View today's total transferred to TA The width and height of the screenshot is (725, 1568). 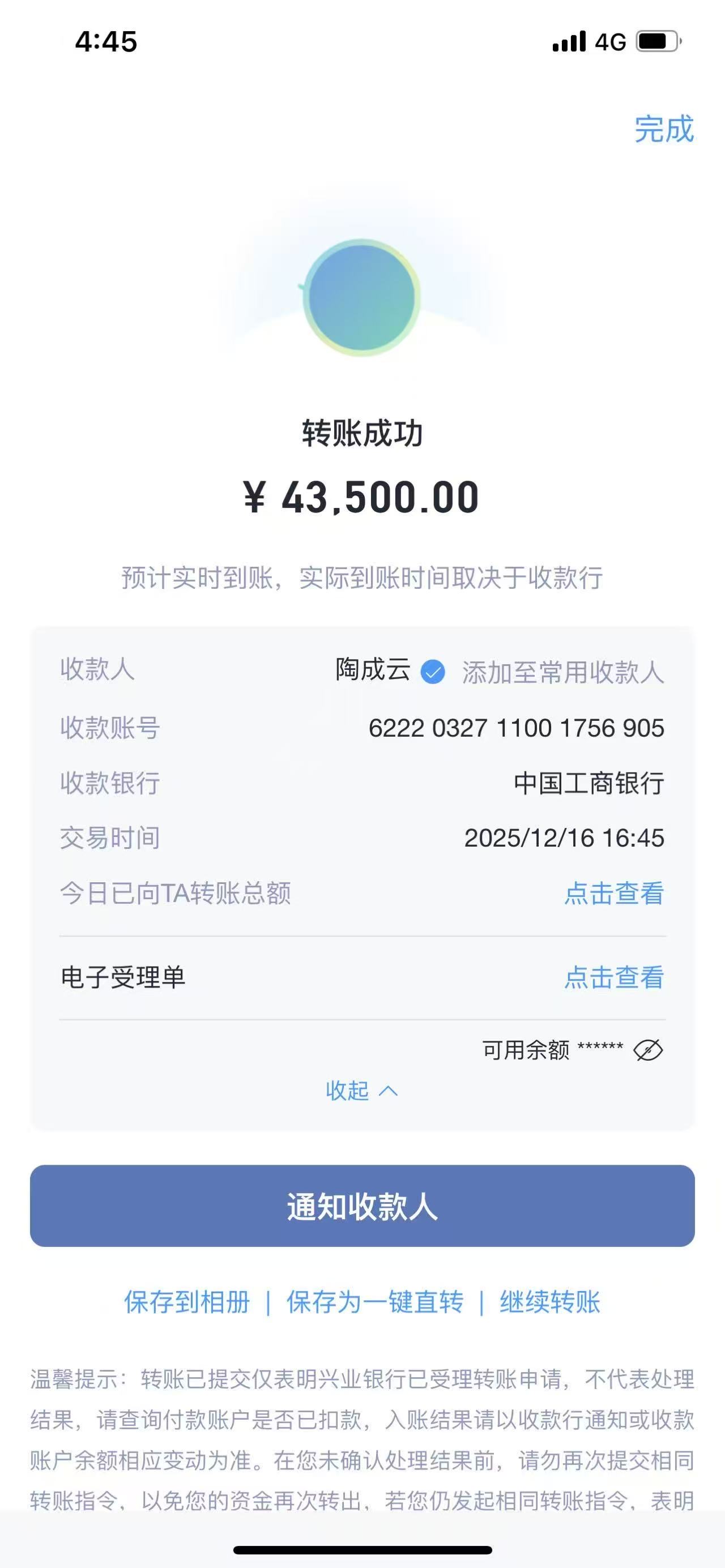coord(613,894)
